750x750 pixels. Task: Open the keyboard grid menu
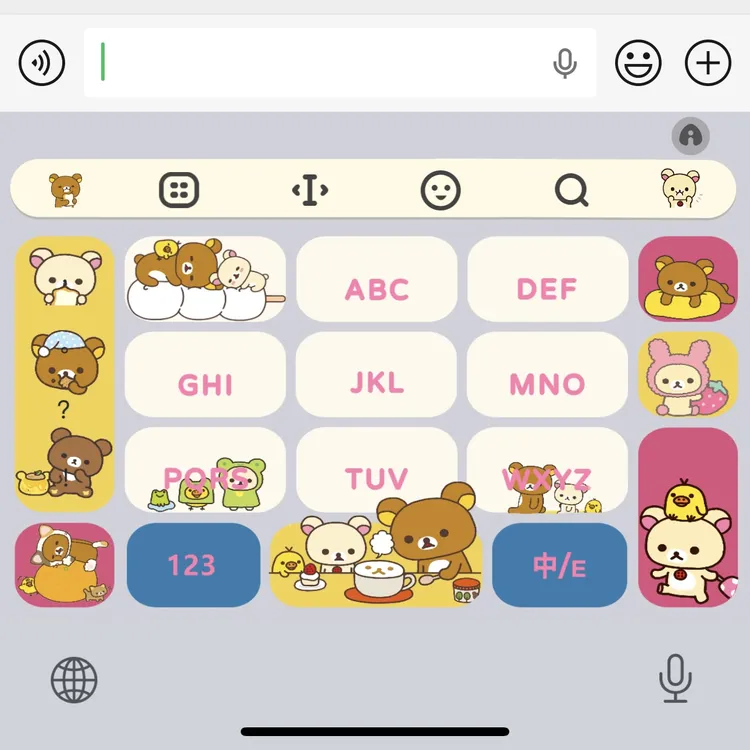tap(179, 190)
